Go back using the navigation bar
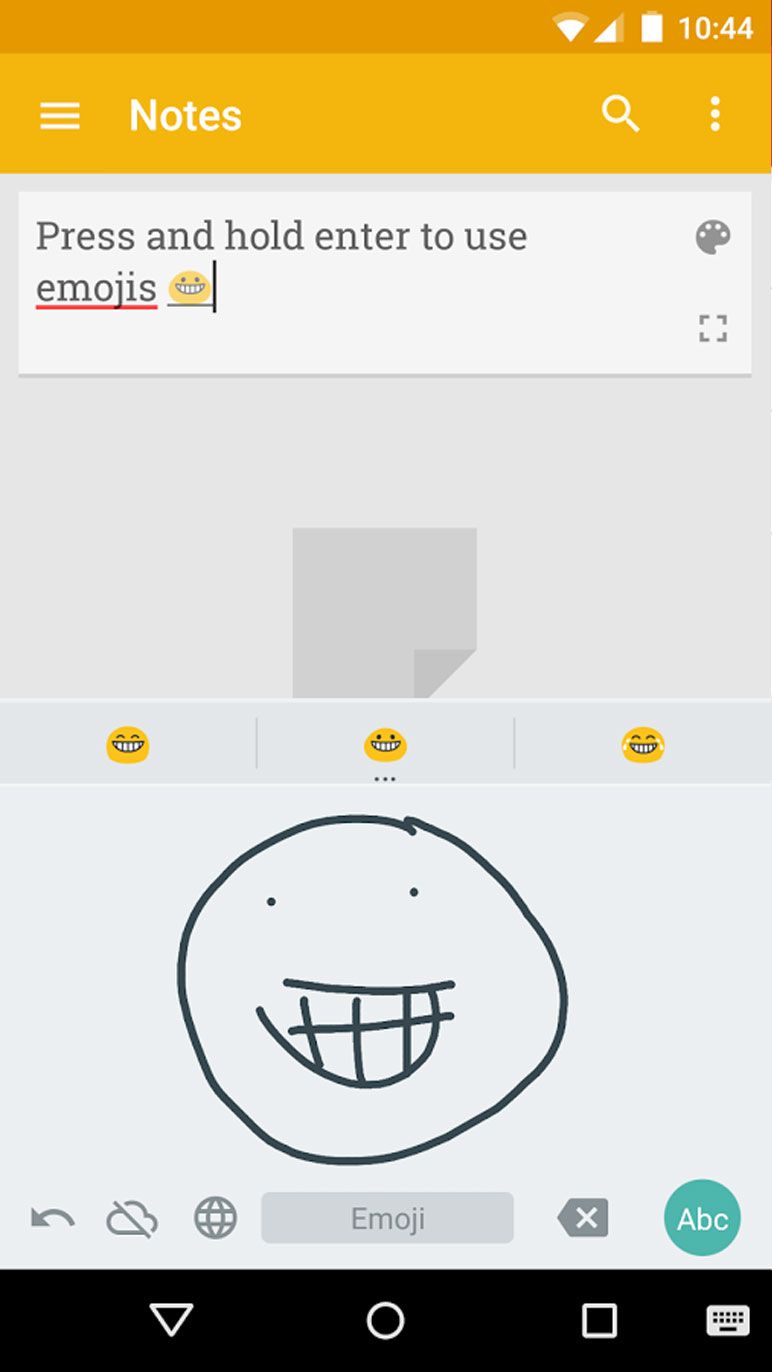Image resolution: width=772 pixels, height=1372 pixels. point(171,1320)
